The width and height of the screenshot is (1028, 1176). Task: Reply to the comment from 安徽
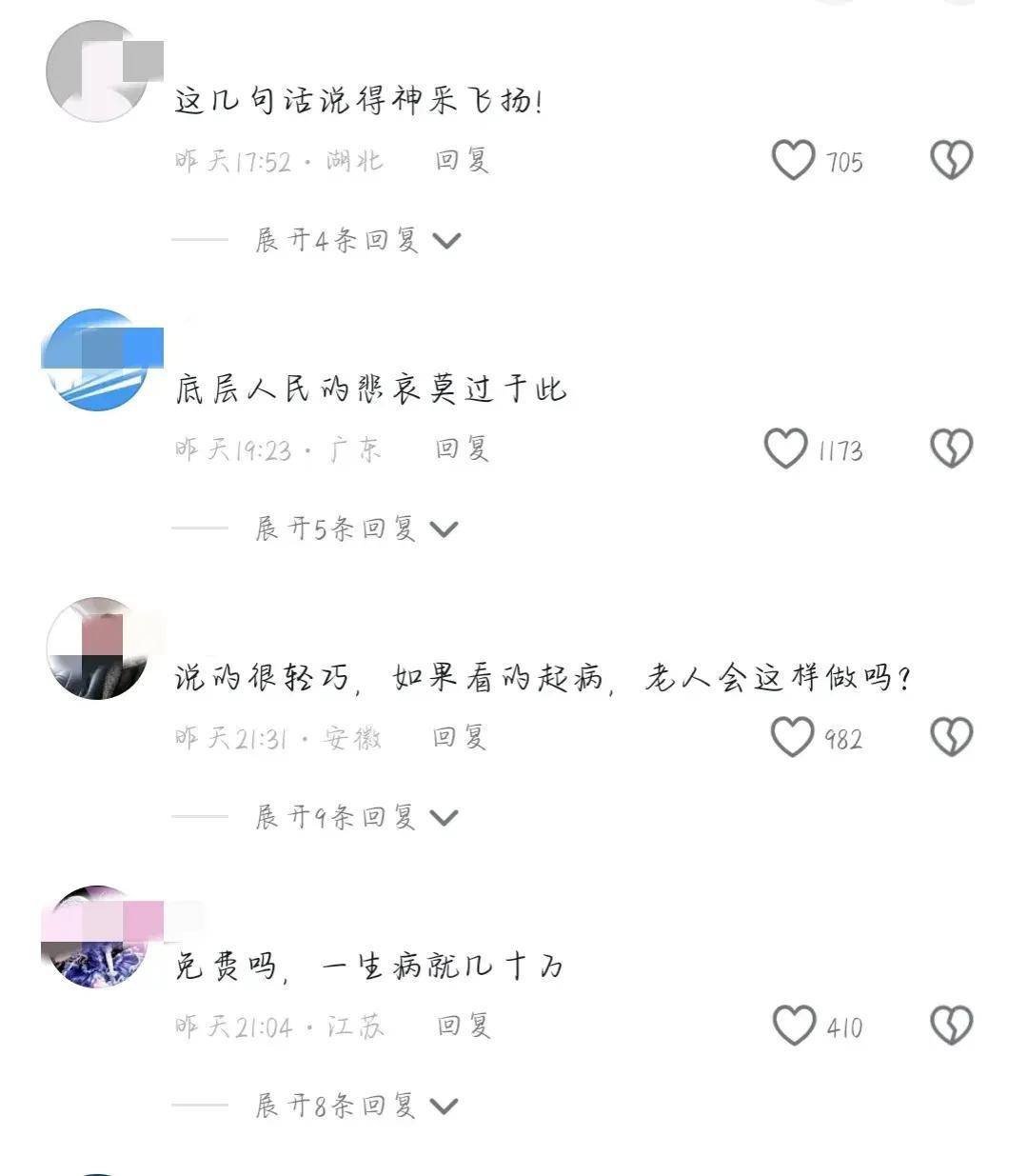pos(460,737)
